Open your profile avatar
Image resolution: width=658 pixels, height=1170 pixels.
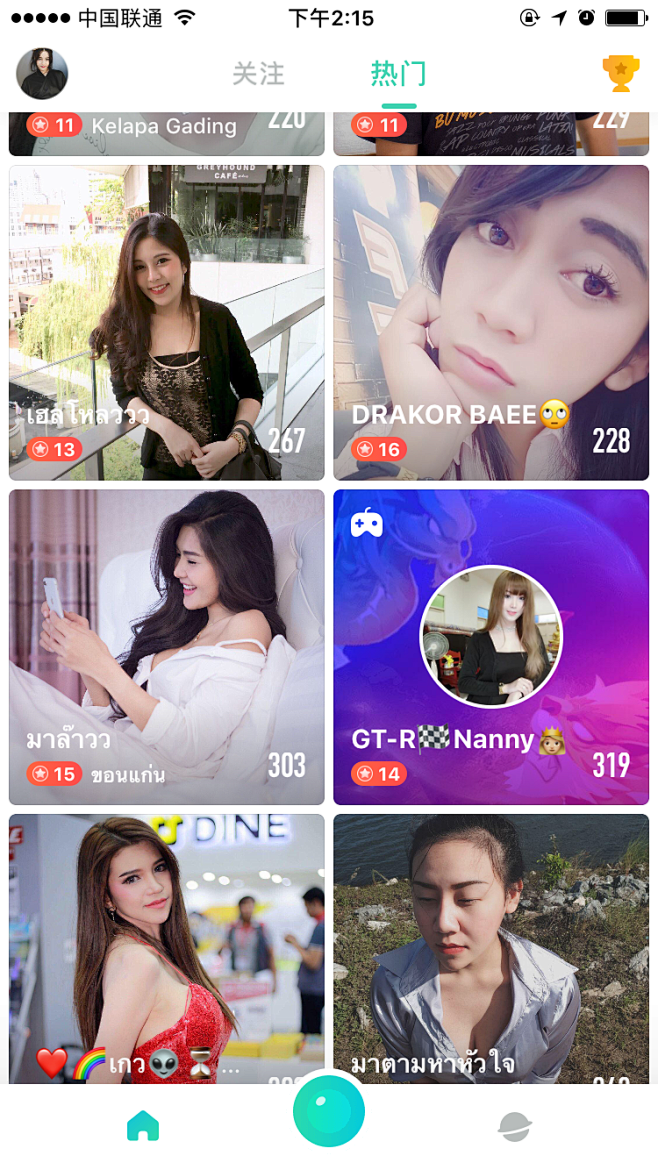pyautogui.click(x=42, y=74)
